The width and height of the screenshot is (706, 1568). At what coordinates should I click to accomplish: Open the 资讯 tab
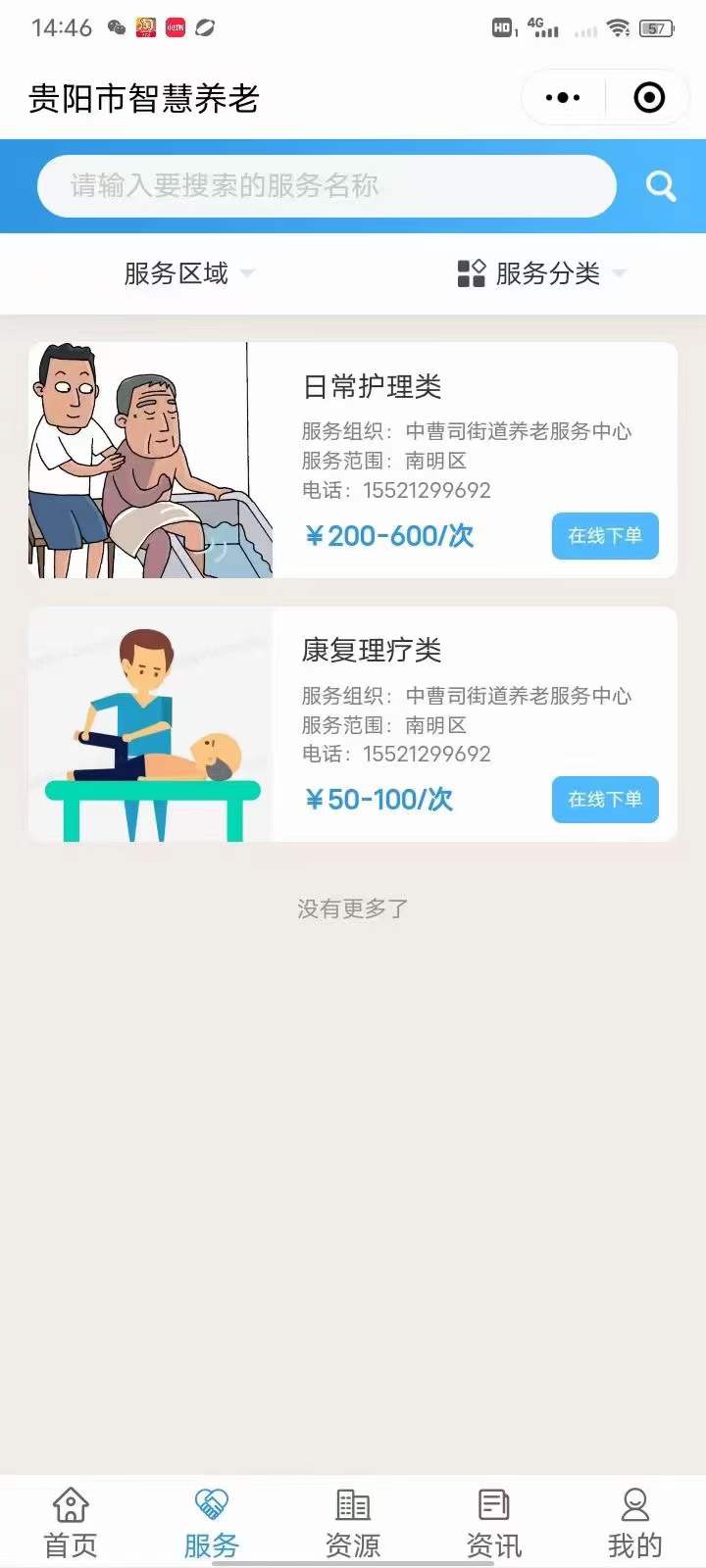click(x=494, y=1523)
